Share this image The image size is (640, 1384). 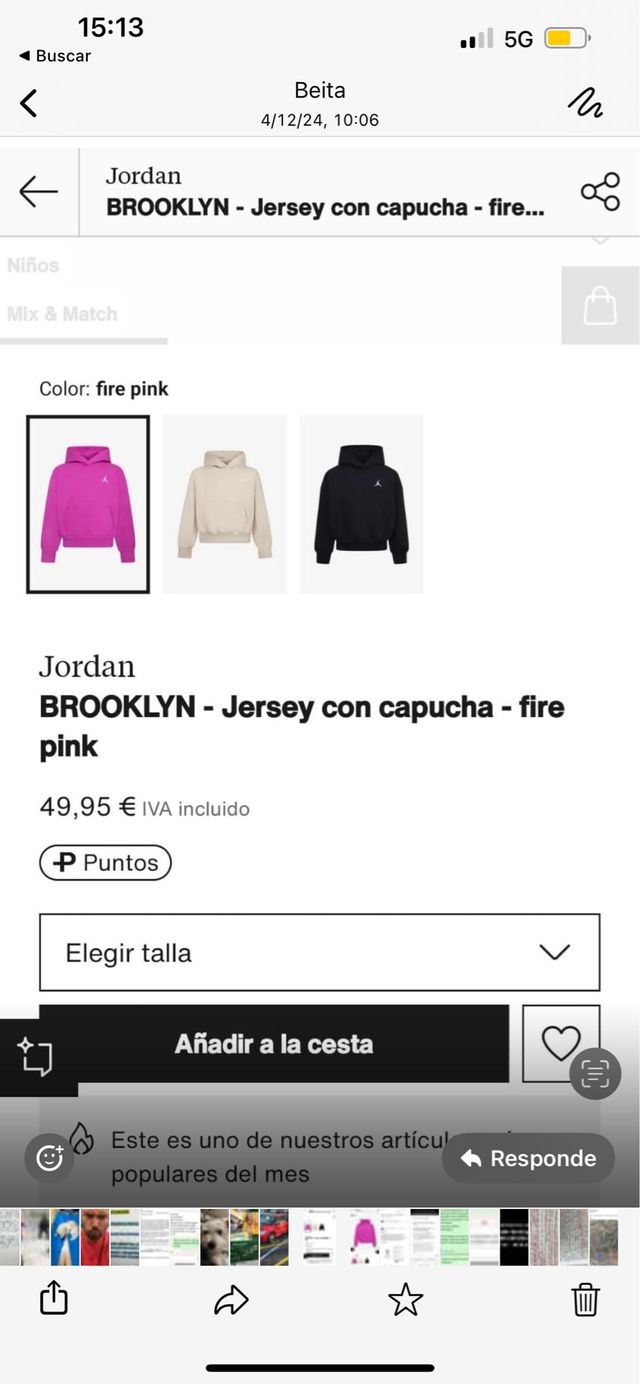[53, 1299]
